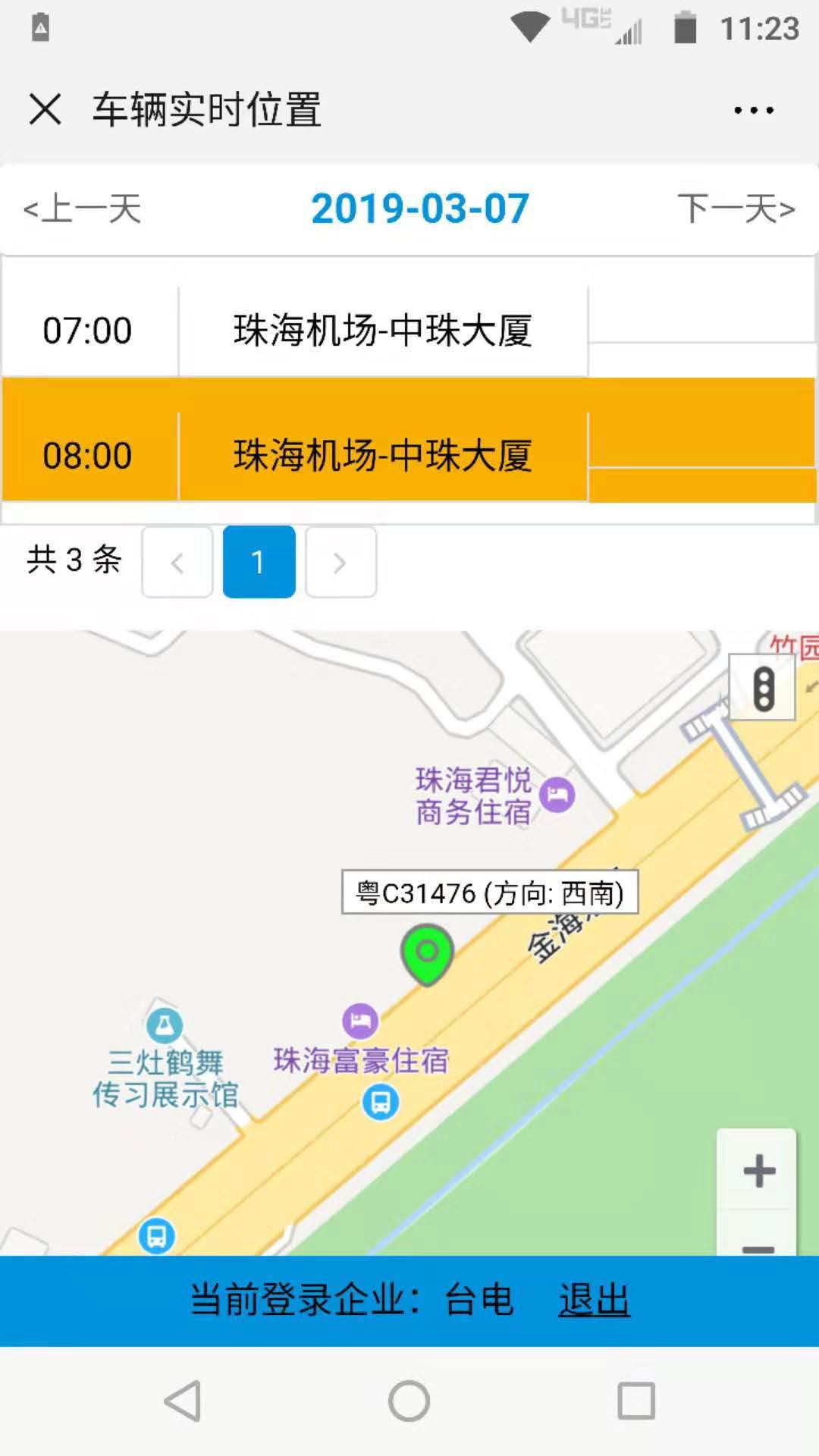The height and width of the screenshot is (1456, 819).
Task: Tap the 珠海君悦商务住宿 hotel marker
Action: click(x=557, y=795)
